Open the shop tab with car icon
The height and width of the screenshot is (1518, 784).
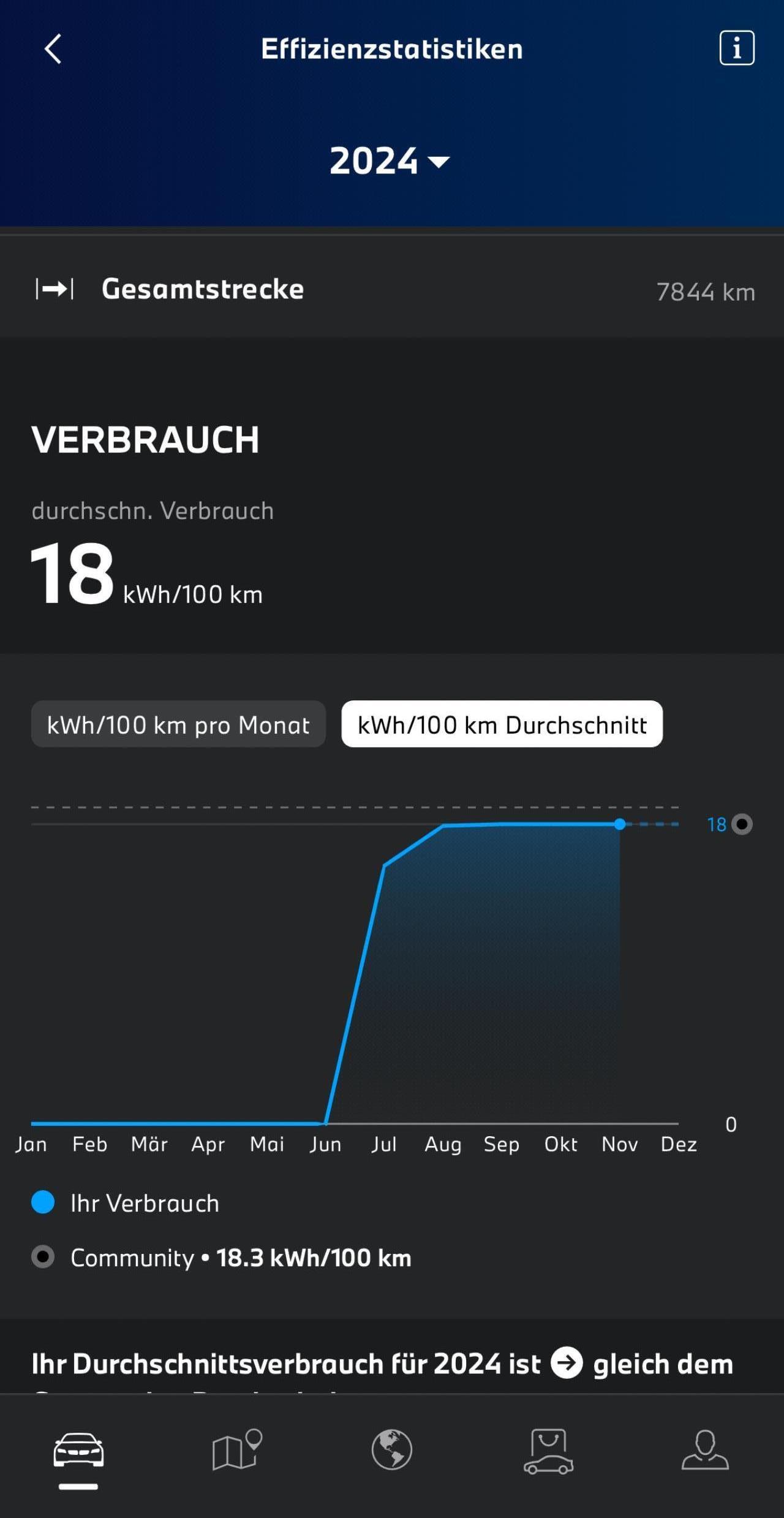[548, 1451]
